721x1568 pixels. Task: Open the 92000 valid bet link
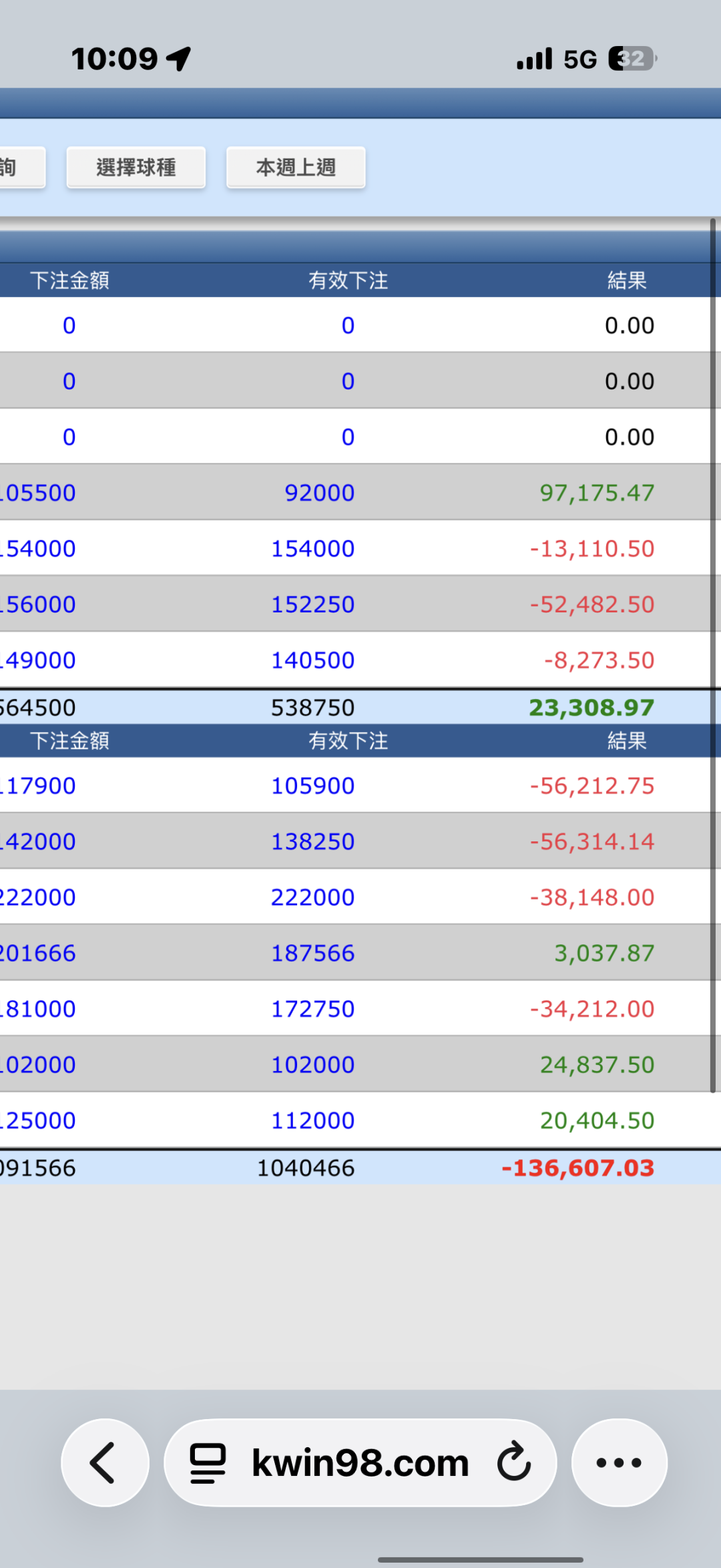320,493
